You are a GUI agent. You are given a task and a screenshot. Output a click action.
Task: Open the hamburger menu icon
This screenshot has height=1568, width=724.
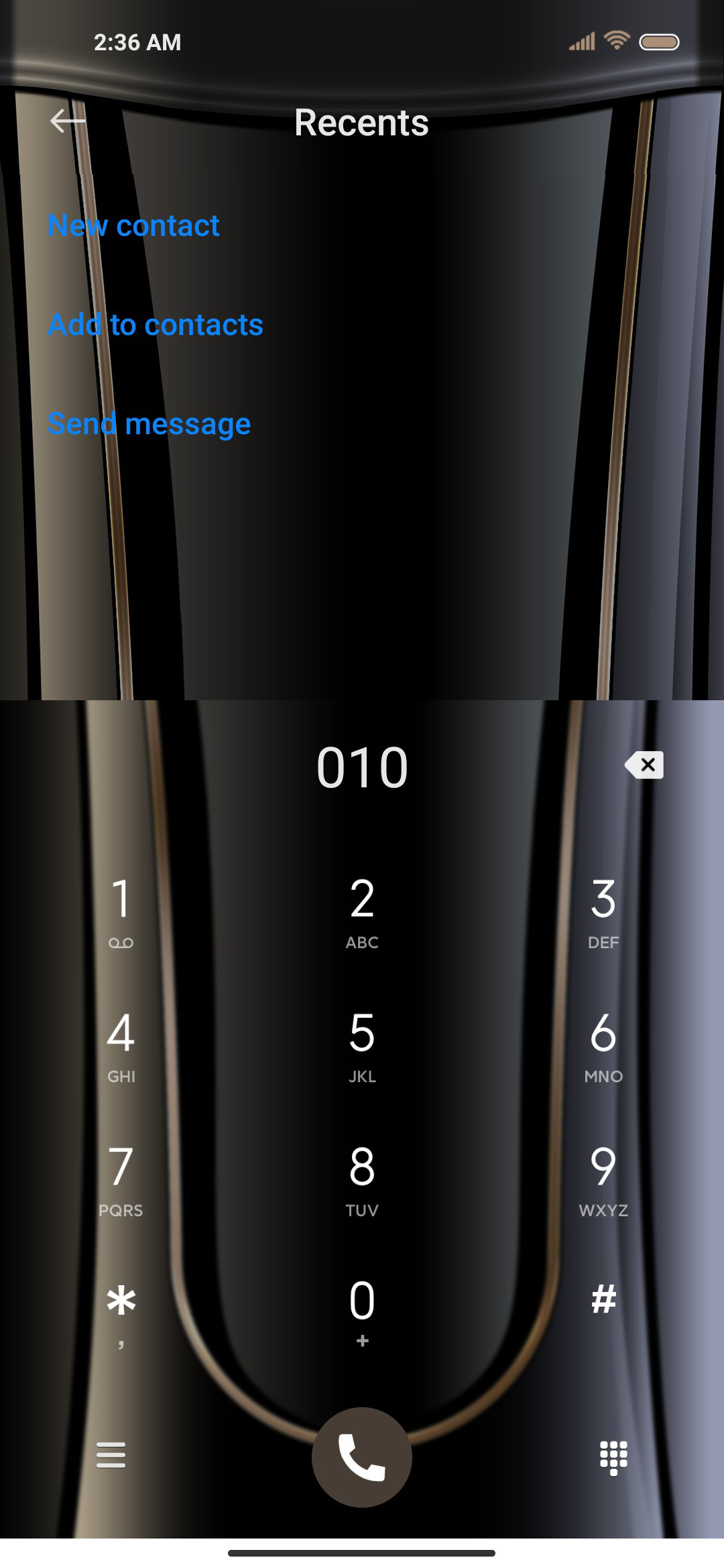point(111,1455)
